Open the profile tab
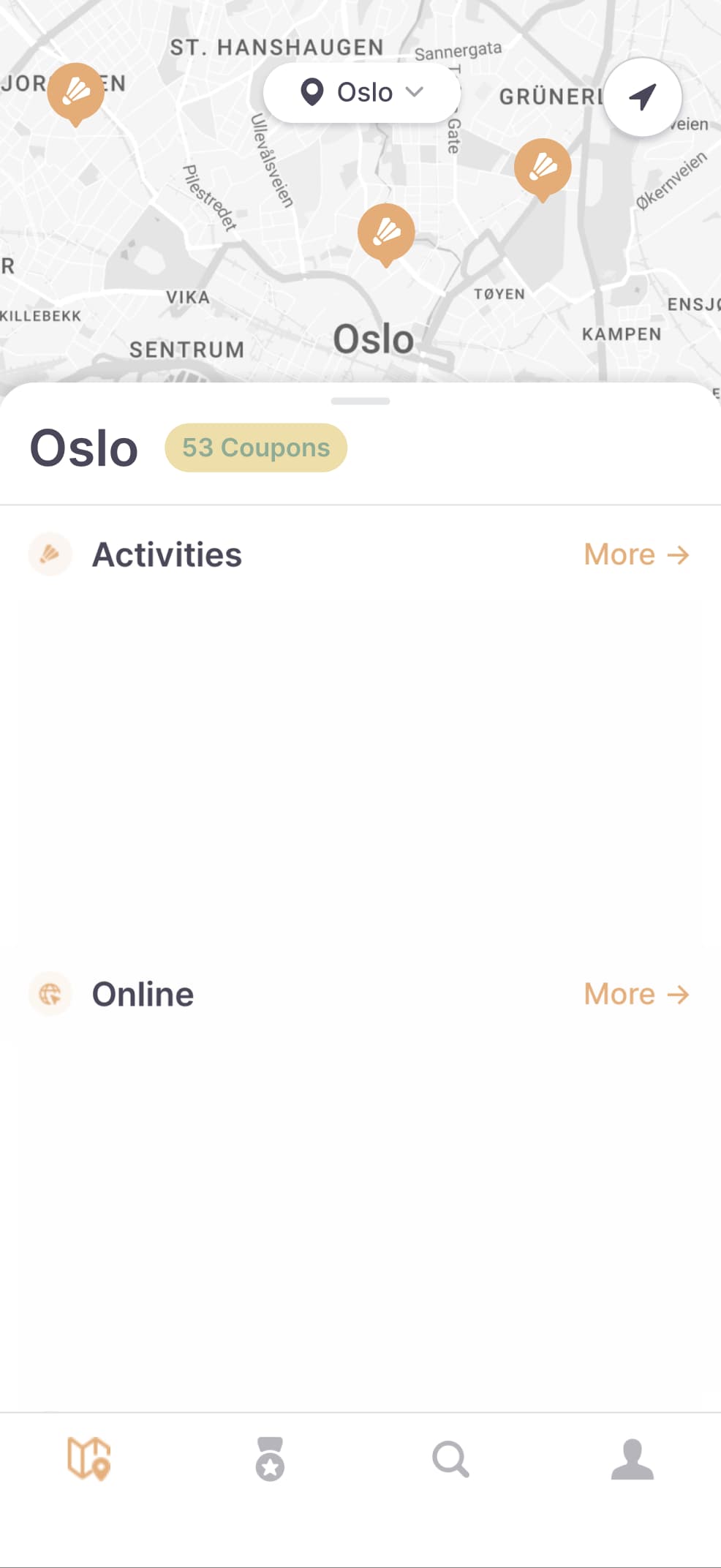Image resolution: width=721 pixels, height=1568 pixels. pos(632,1459)
